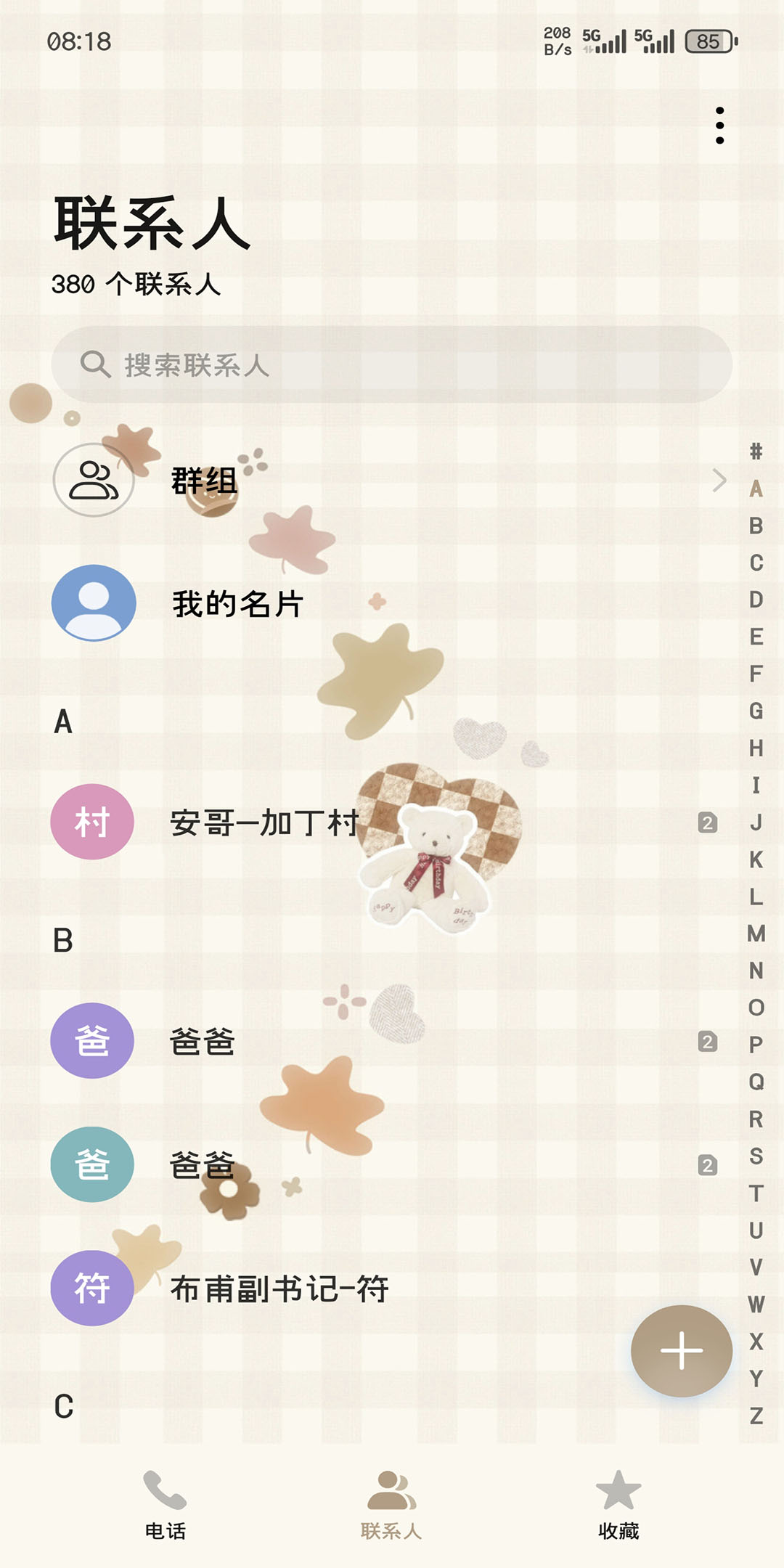This screenshot has height=1568, width=784.
Task: Jump to letter G in index
Action: [x=756, y=711]
